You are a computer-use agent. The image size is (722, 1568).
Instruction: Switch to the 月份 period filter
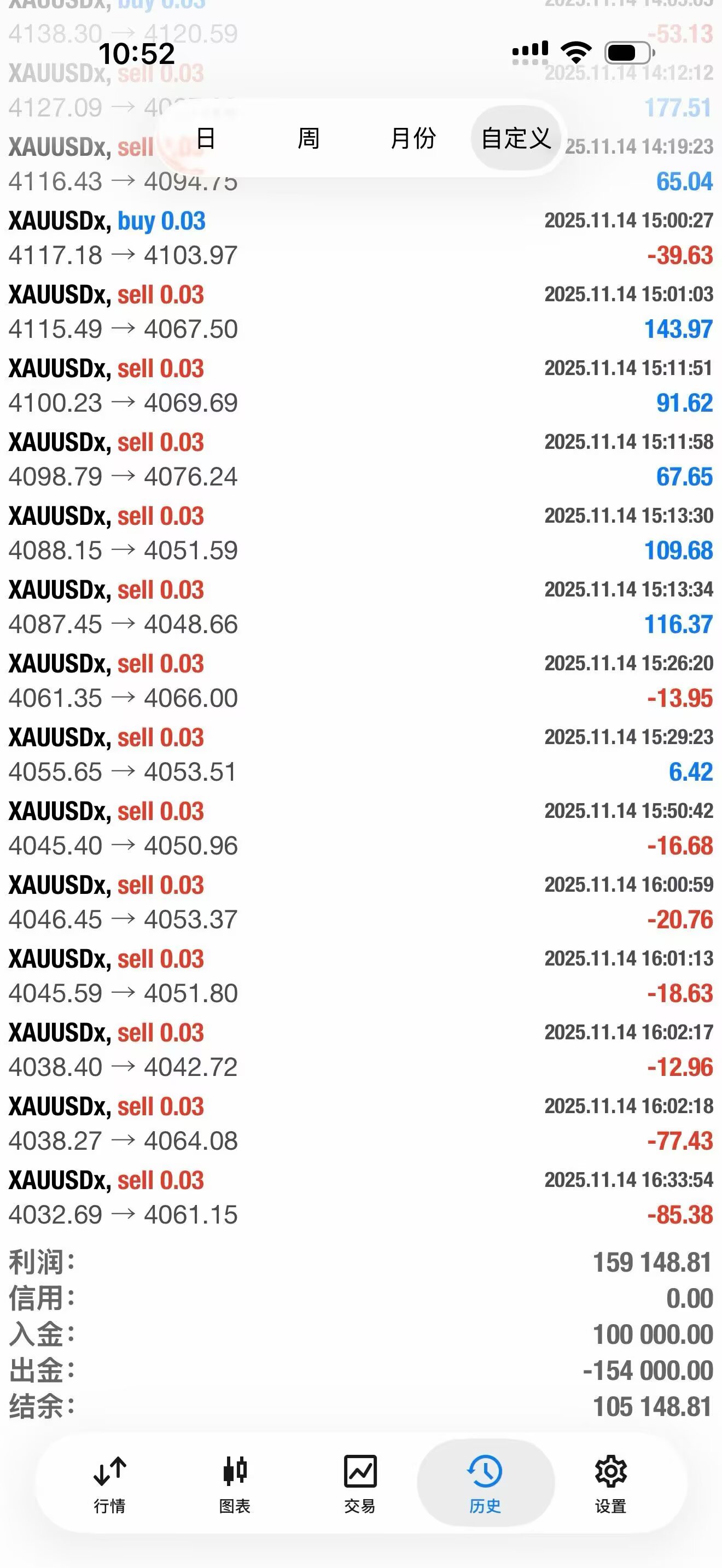413,138
